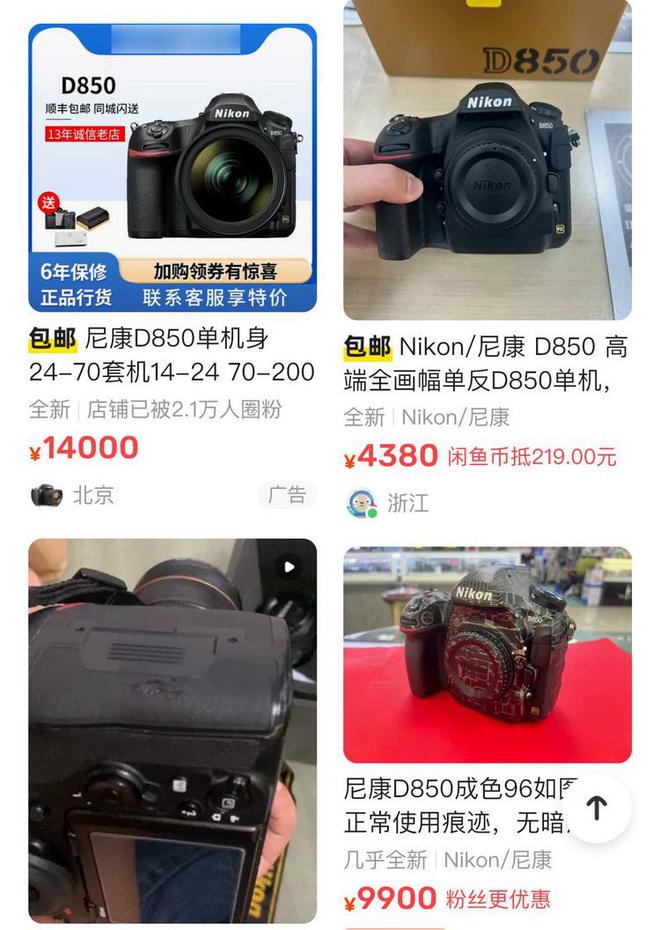Open the 北京 seller's avatar
This screenshot has width=660, height=930.
[46, 494]
